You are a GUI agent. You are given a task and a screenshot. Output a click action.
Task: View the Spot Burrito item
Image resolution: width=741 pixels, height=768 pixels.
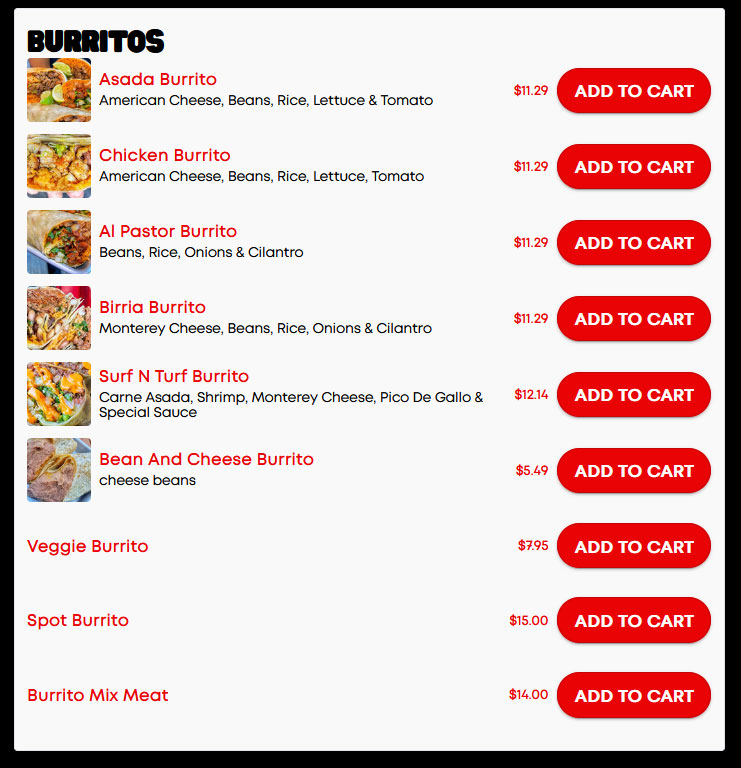[x=78, y=621]
